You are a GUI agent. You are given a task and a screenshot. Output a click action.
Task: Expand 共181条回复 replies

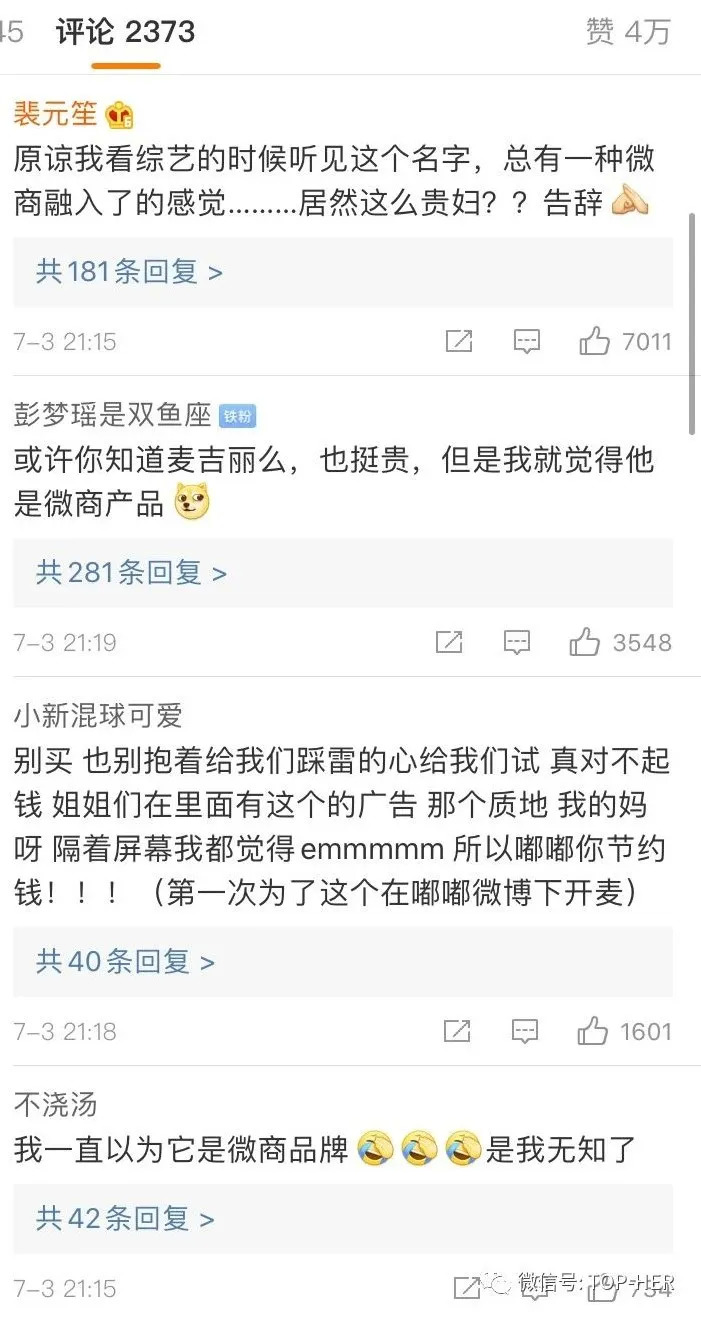pyautogui.click(x=129, y=272)
